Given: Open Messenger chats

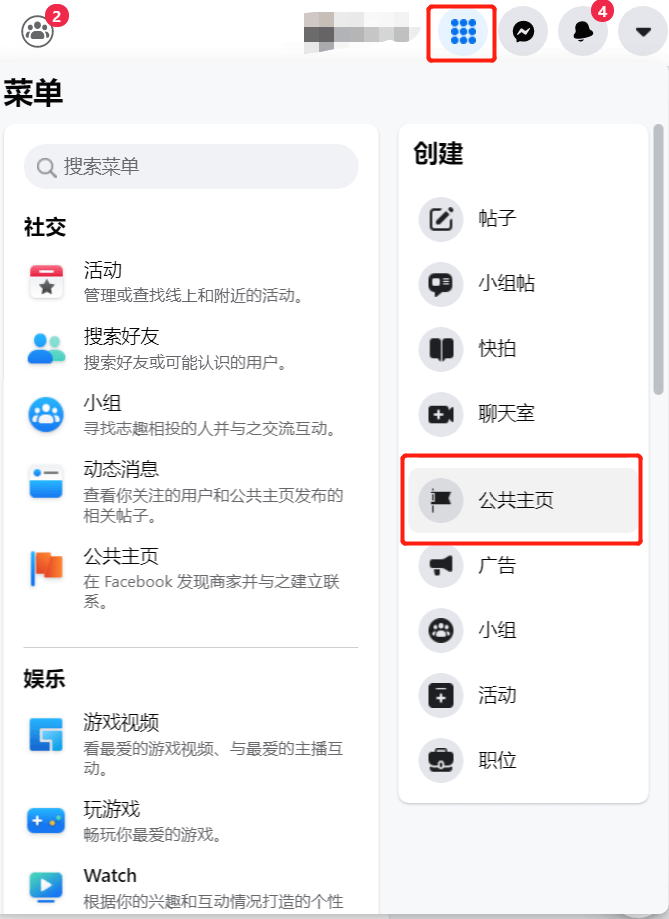Looking at the screenshot, I should pyautogui.click(x=523, y=32).
